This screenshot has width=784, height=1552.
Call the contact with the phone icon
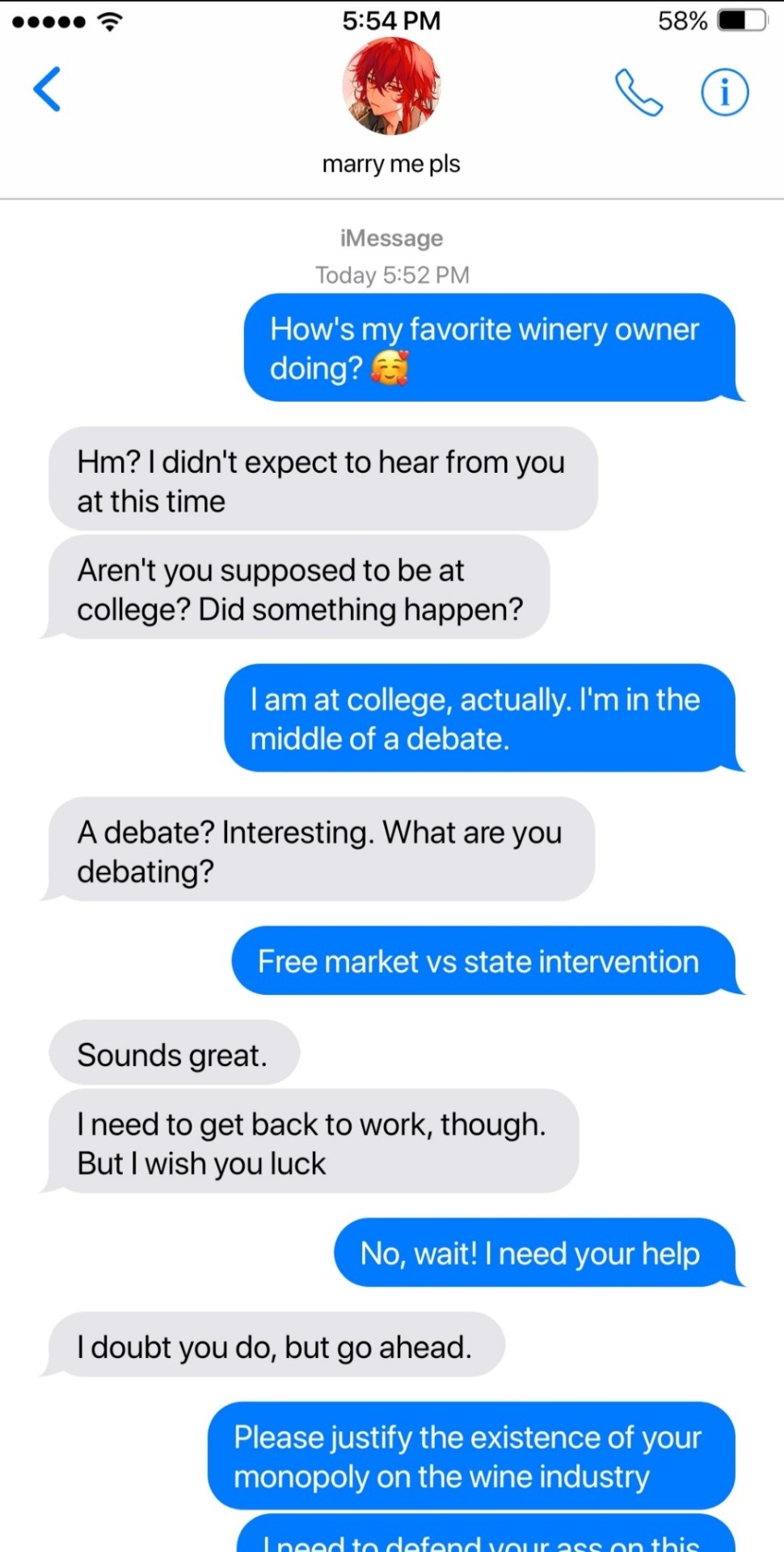pos(639,92)
